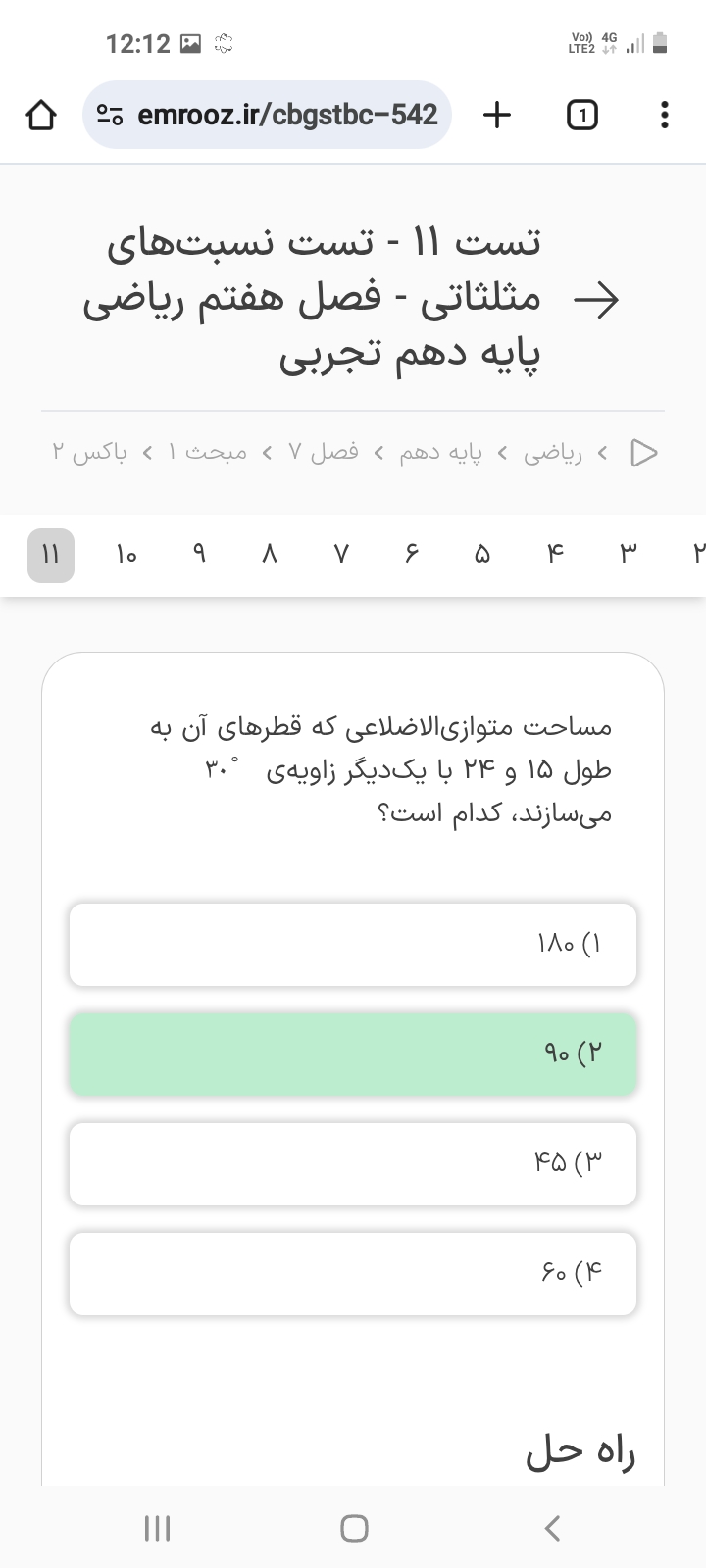Image resolution: width=706 pixels, height=1568 pixels.
Task: Open the browser overflow menu
Action: point(665,116)
